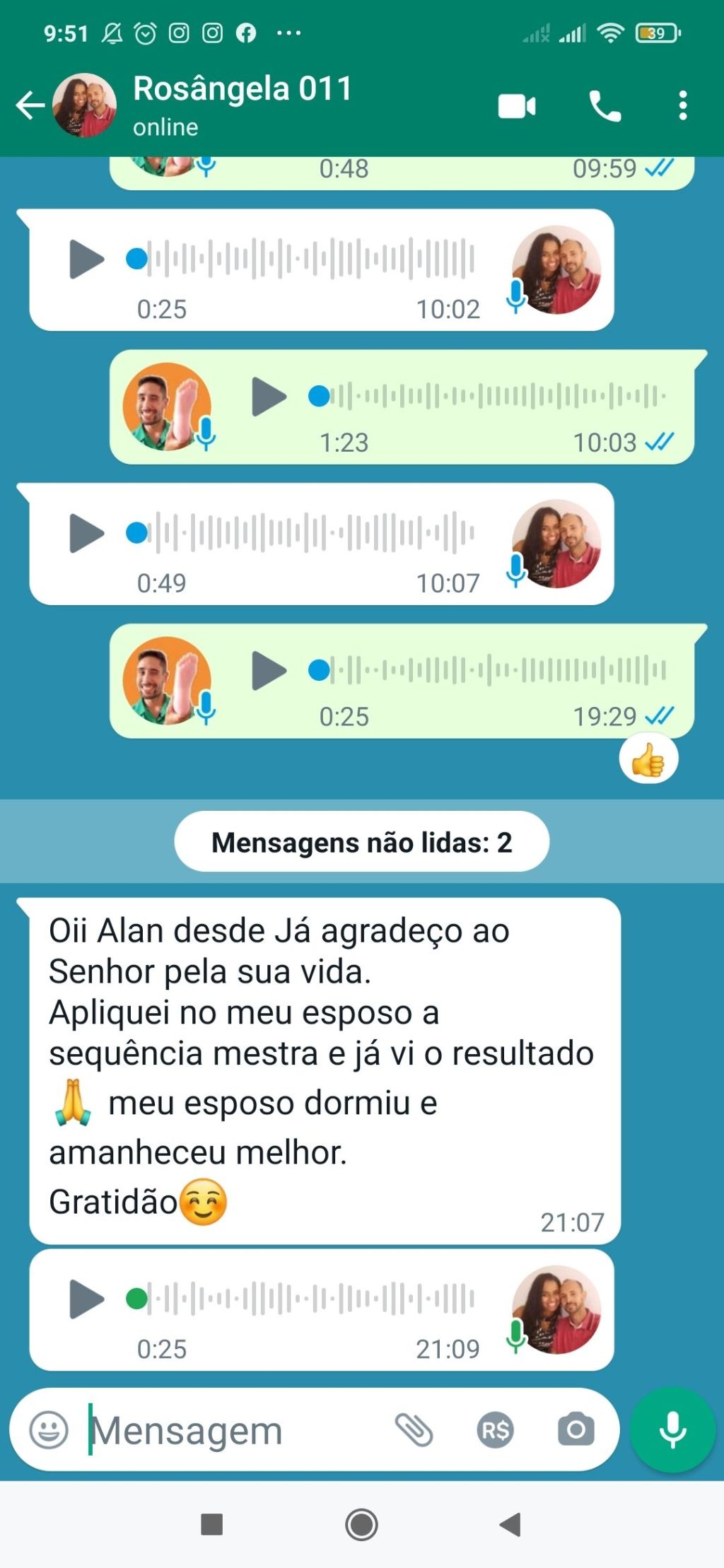Open the R$ payment option
724x1568 pixels.
[x=495, y=1430]
